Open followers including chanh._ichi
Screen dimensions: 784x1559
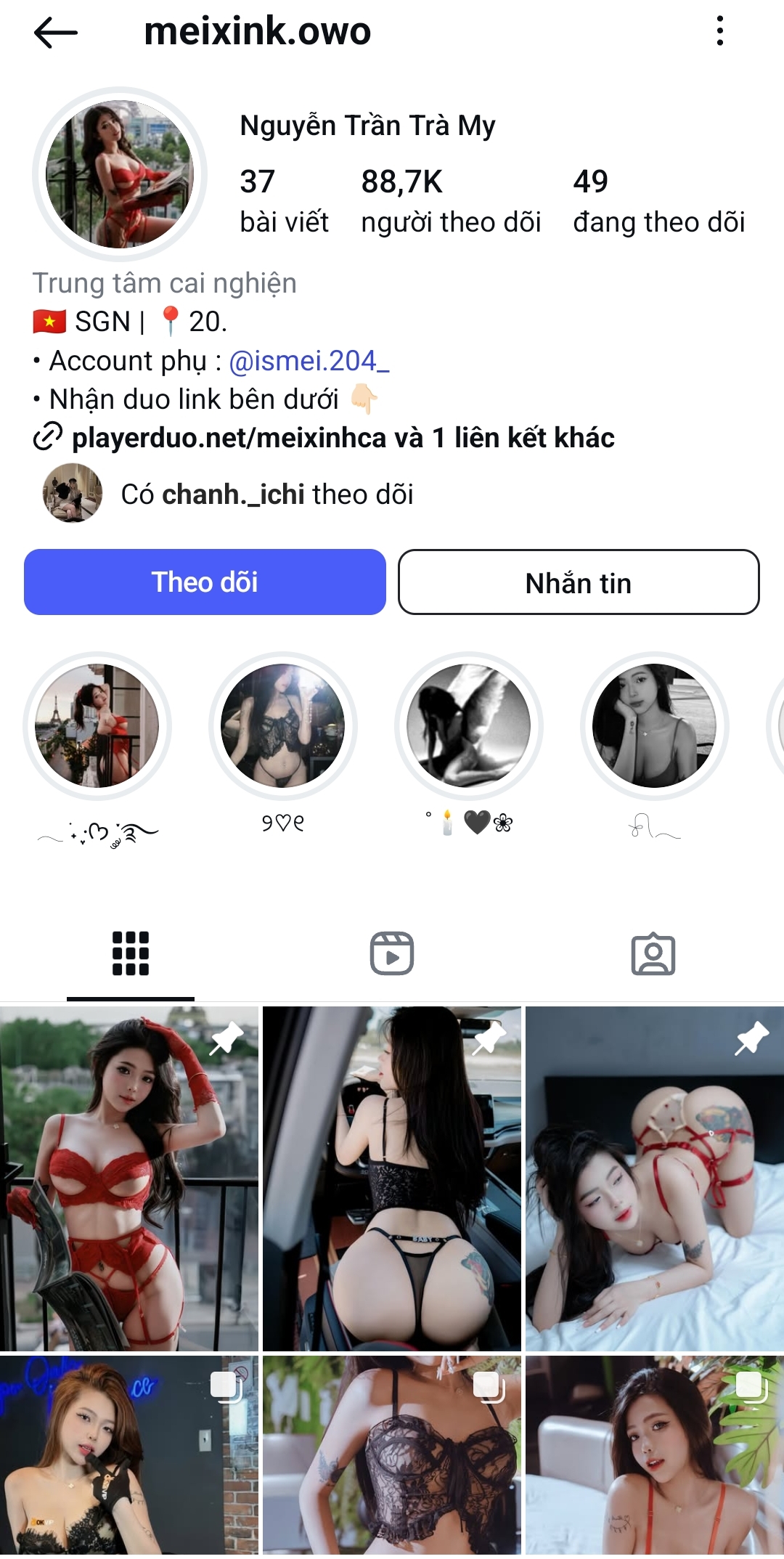click(266, 494)
